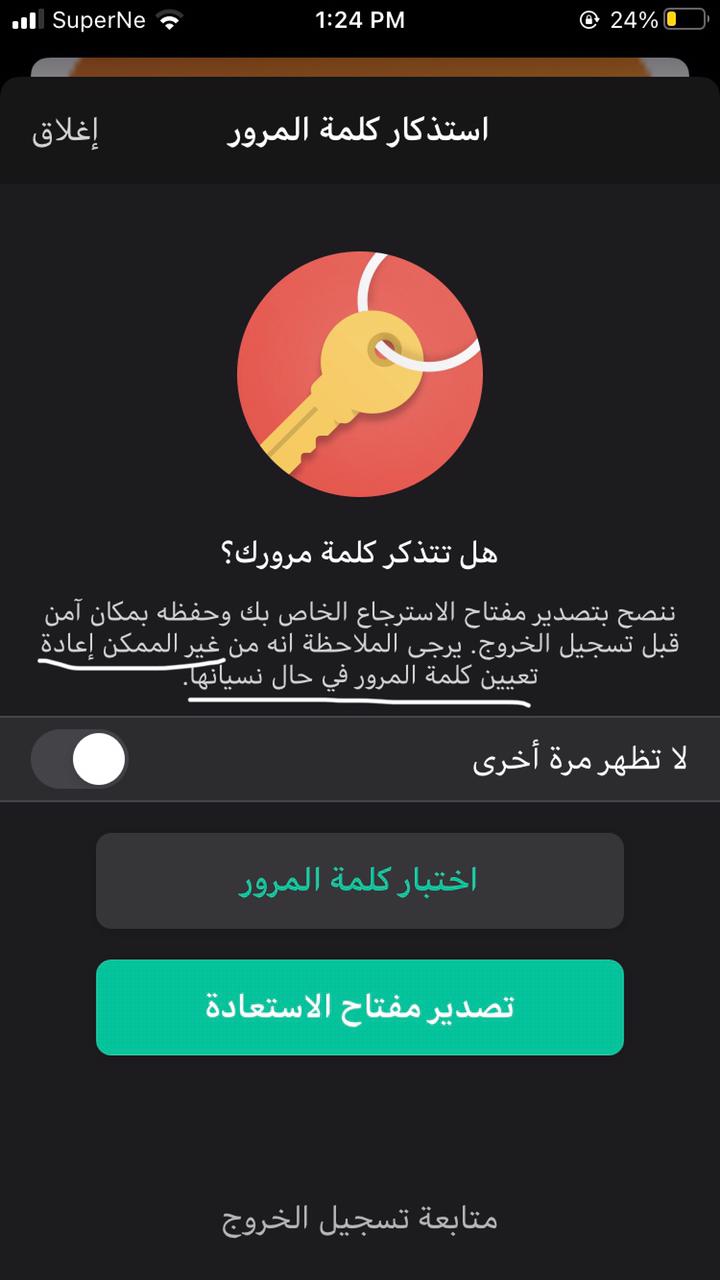Tap تصدير مفتاح الاستعادة to export key
This screenshot has width=720, height=1280.
(x=360, y=1007)
